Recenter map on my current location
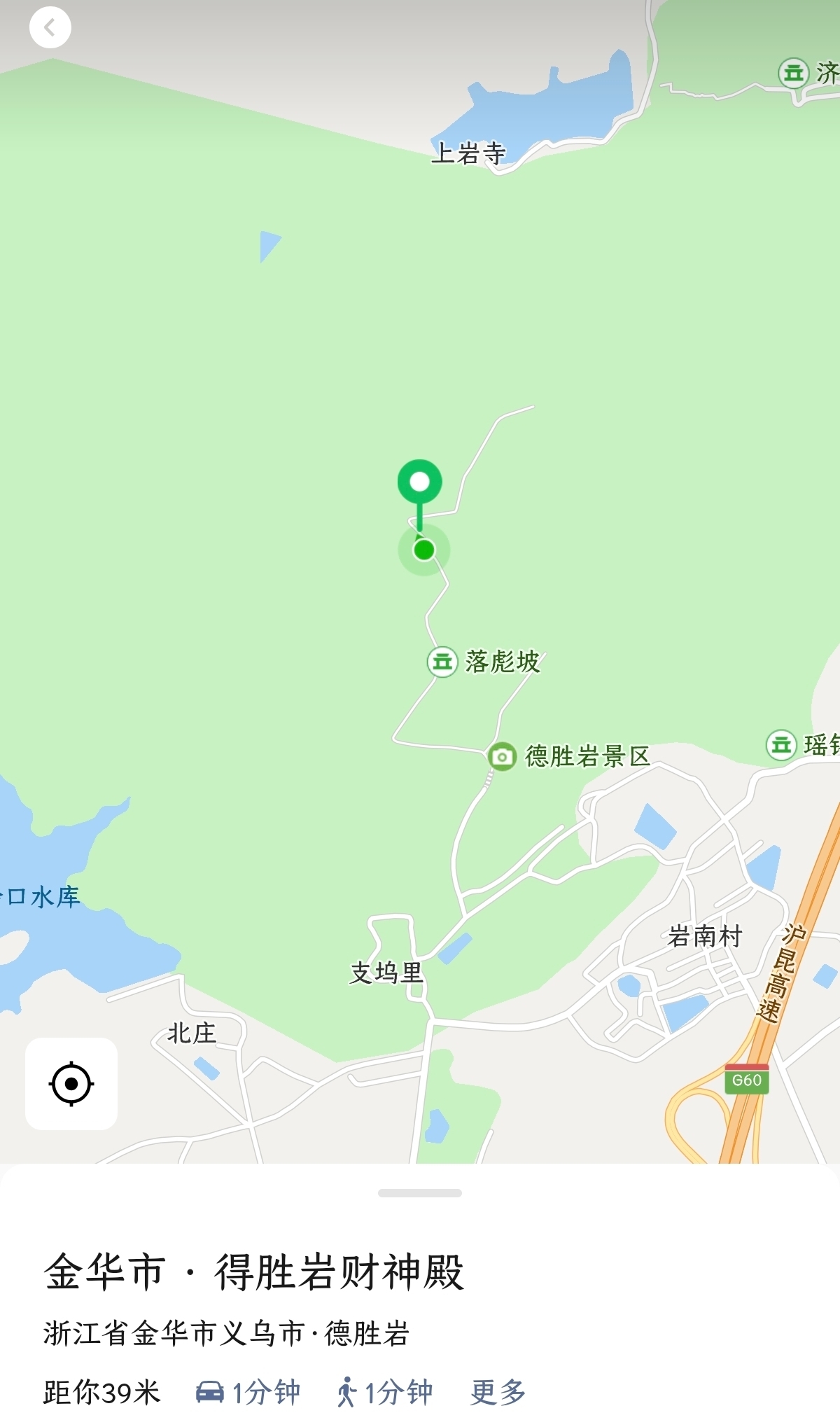 click(71, 1084)
